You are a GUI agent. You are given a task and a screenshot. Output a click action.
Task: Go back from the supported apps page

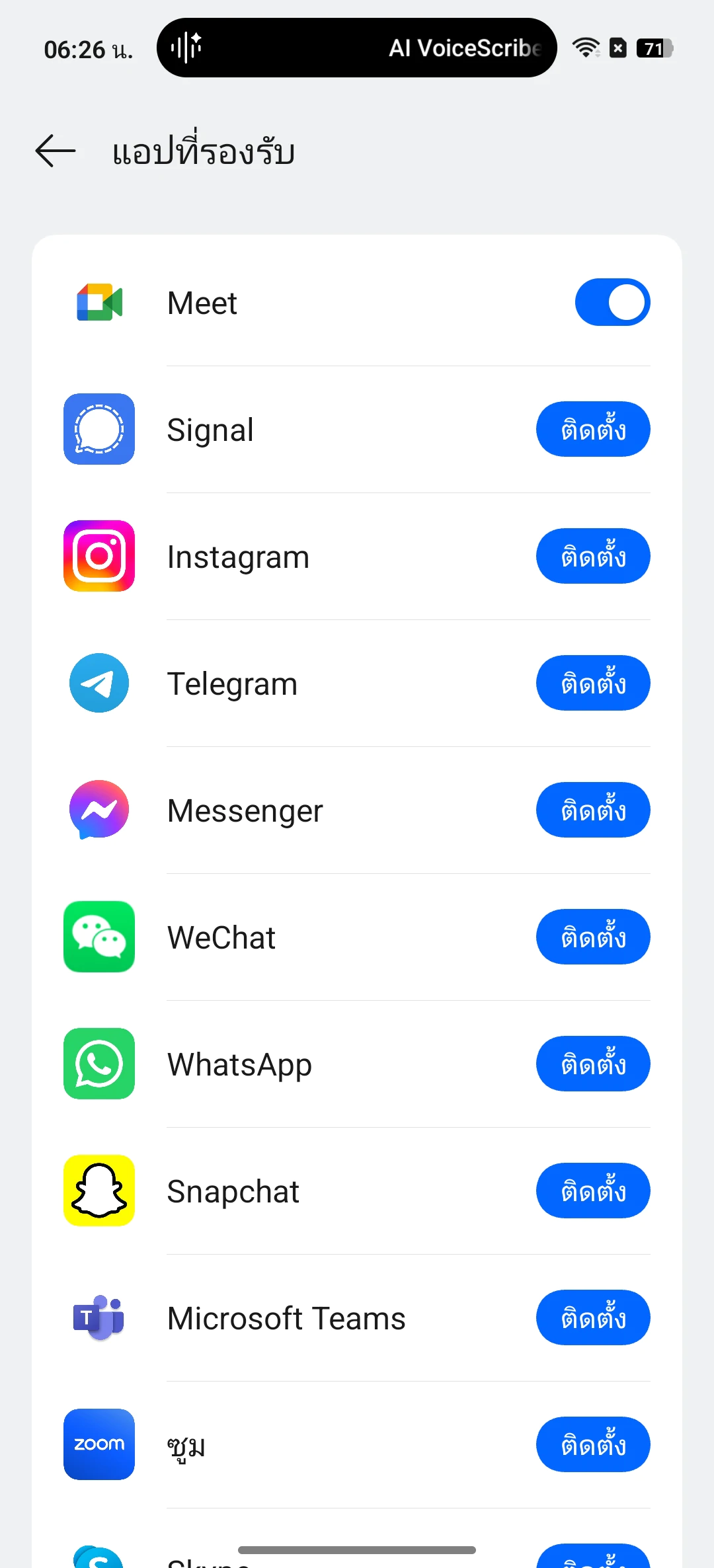point(56,151)
